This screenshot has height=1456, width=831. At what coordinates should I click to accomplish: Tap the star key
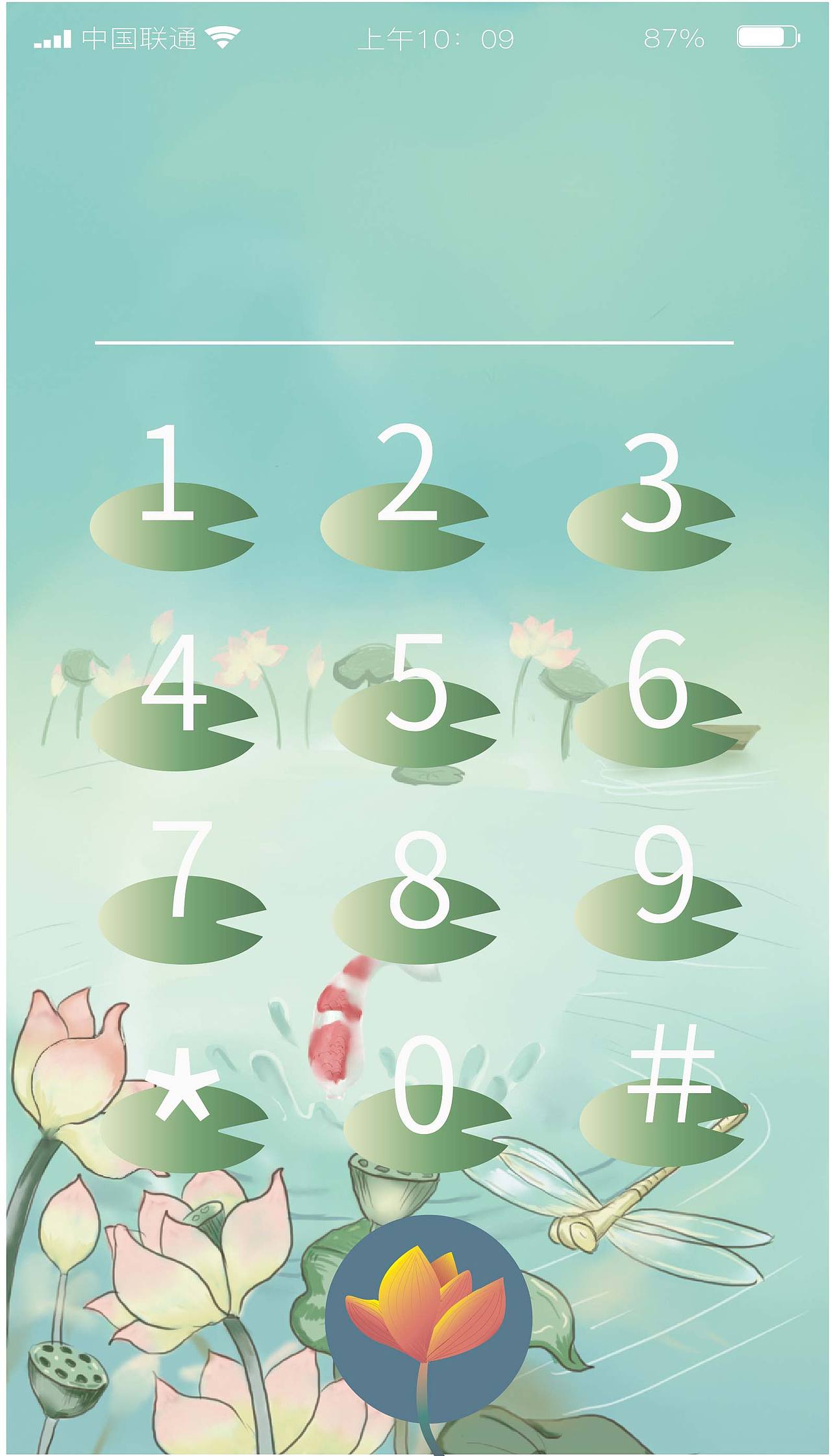coord(183,1110)
